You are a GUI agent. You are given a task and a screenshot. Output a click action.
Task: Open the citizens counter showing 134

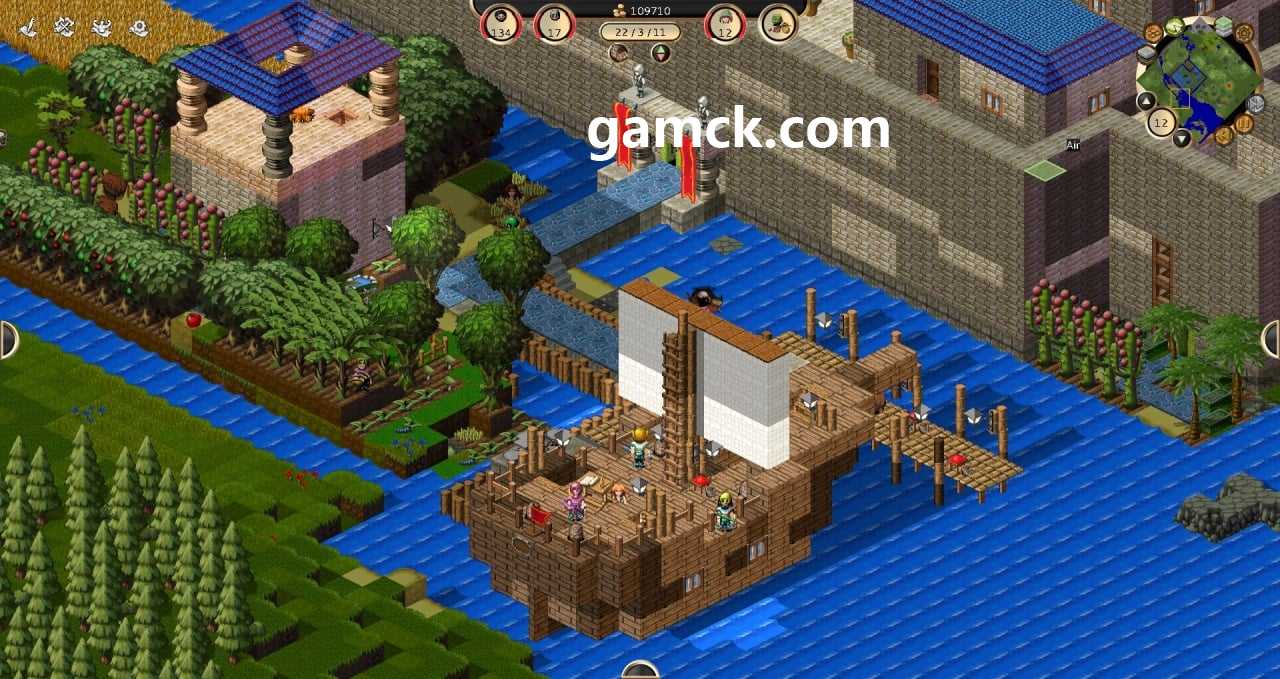coord(500,24)
